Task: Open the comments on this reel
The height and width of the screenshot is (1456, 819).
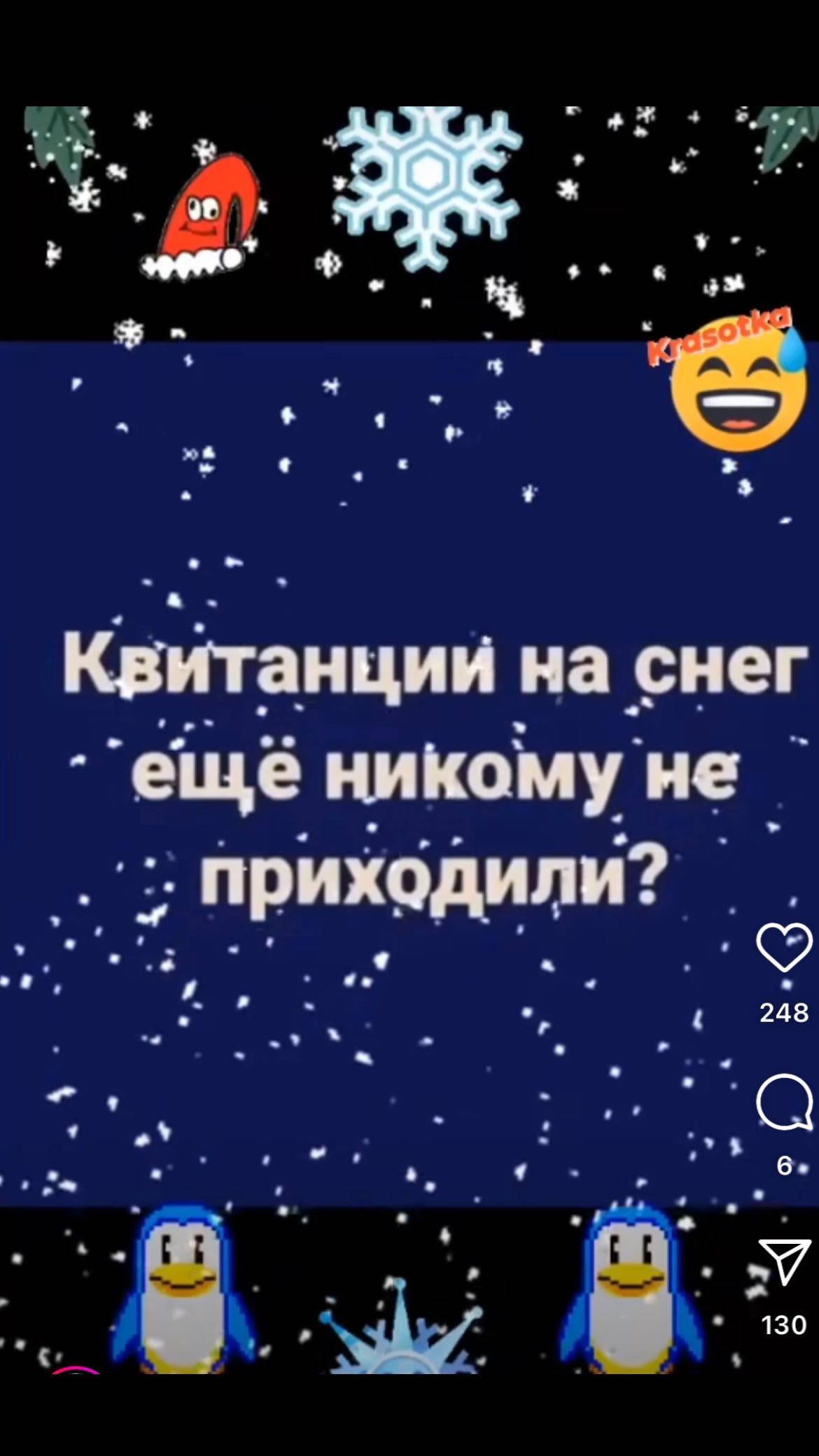Action: [x=784, y=1102]
